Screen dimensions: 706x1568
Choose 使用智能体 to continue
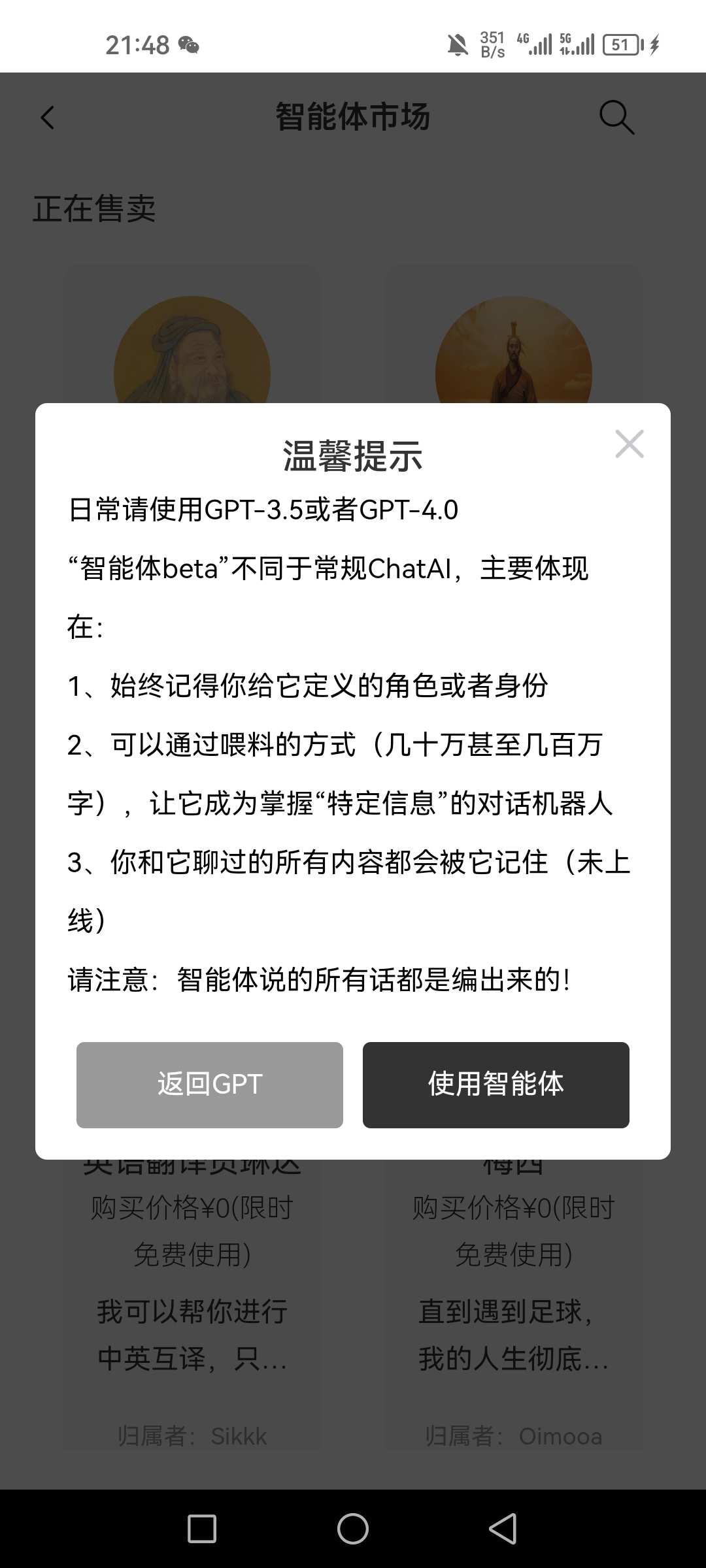click(496, 1085)
